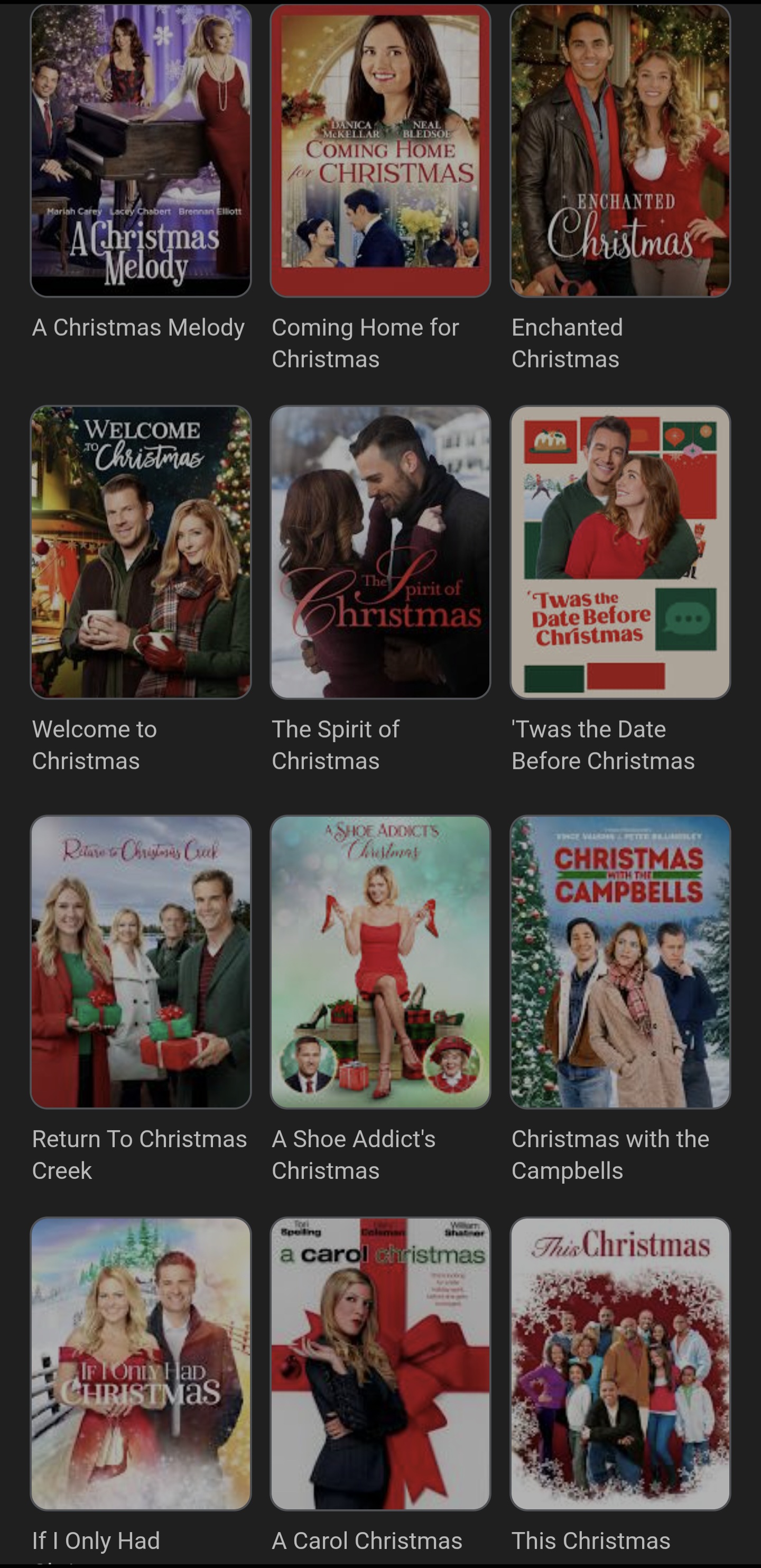The height and width of the screenshot is (1568, 761).
Task: Open If I Only Had Christmas poster
Action: 141,1363
